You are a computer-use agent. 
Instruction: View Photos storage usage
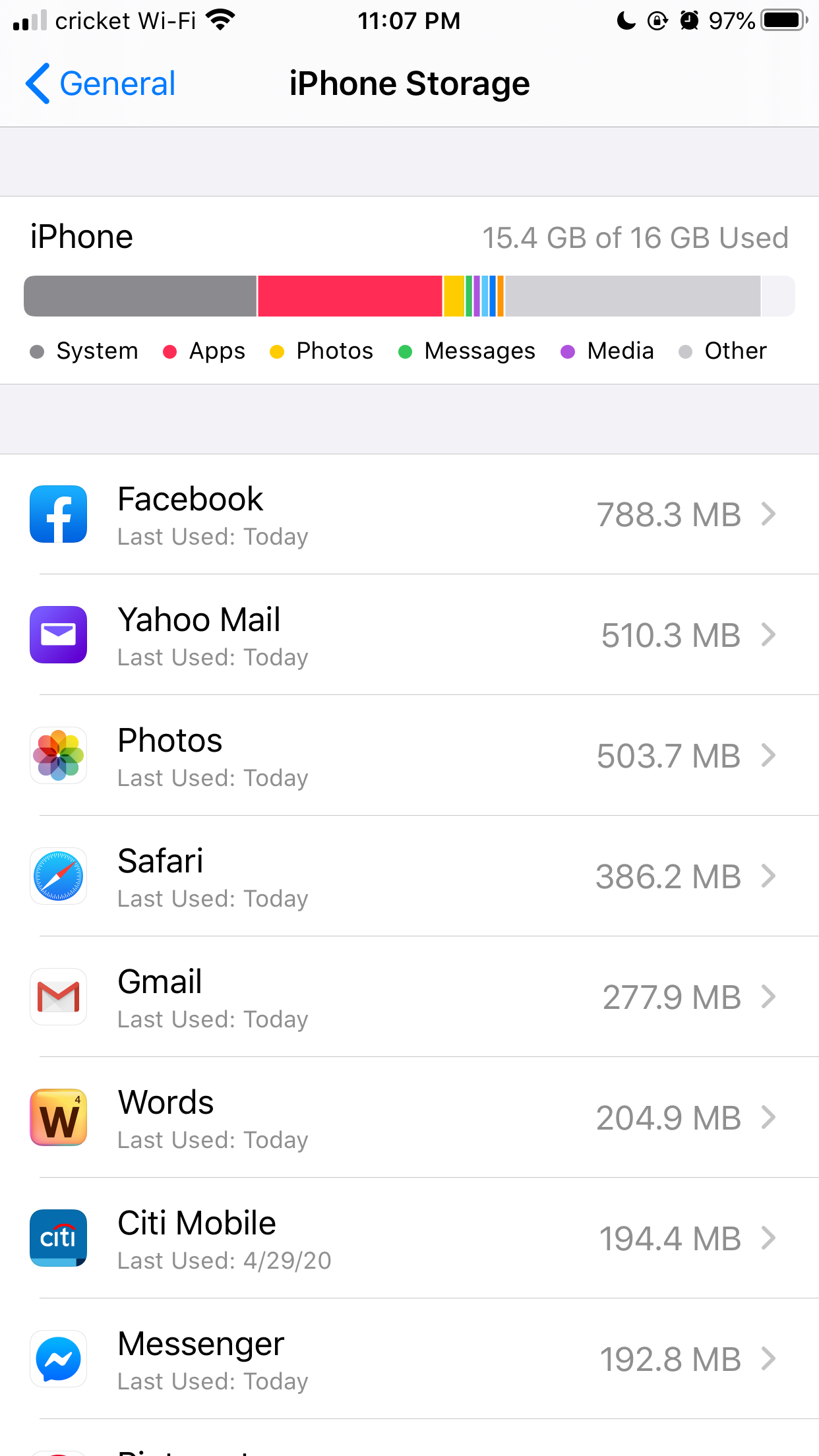click(x=409, y=756)
